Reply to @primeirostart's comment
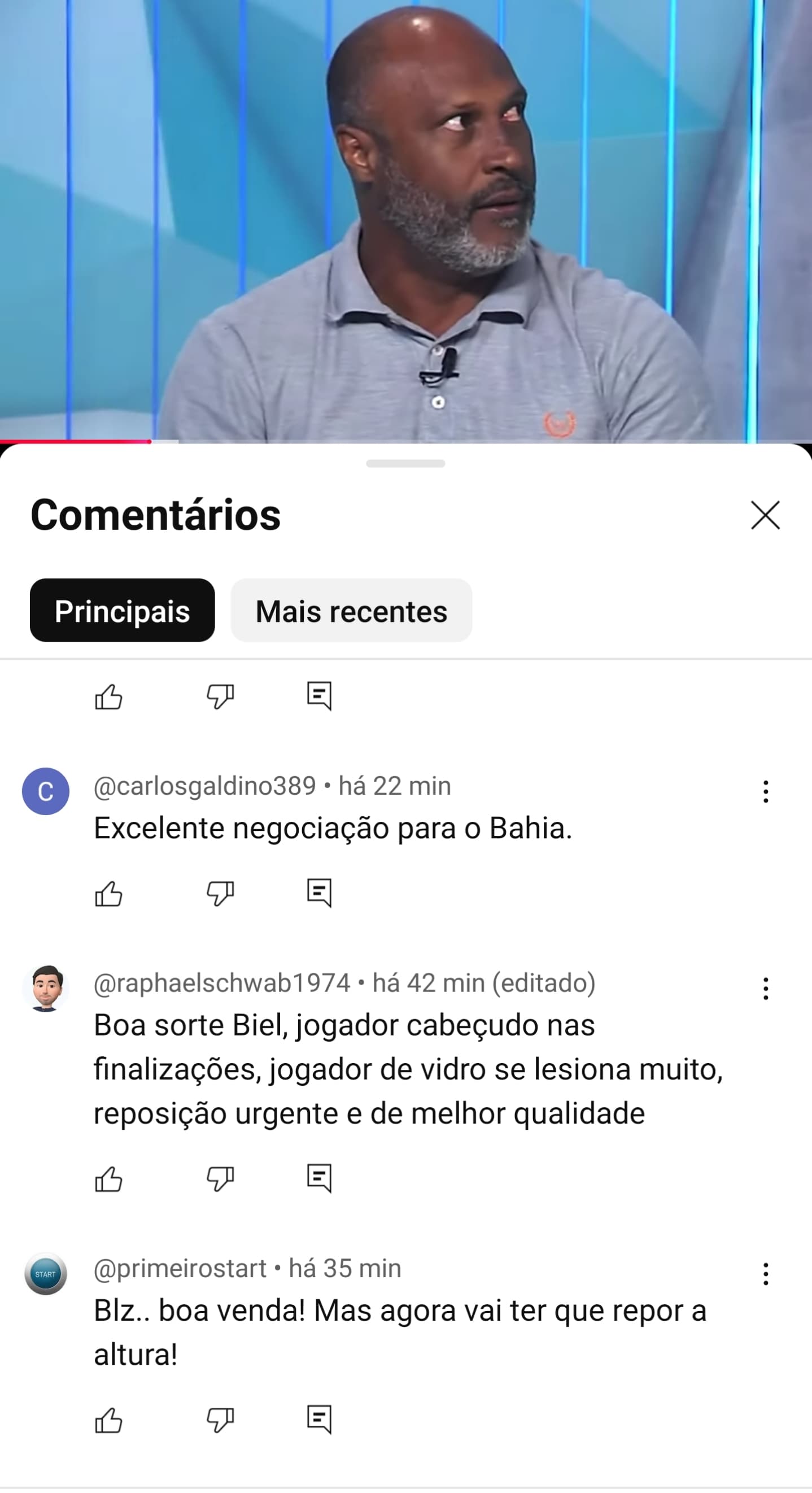Image resolution: width=812 pixels, height=1493 pixels. [x=319, y=1420]
